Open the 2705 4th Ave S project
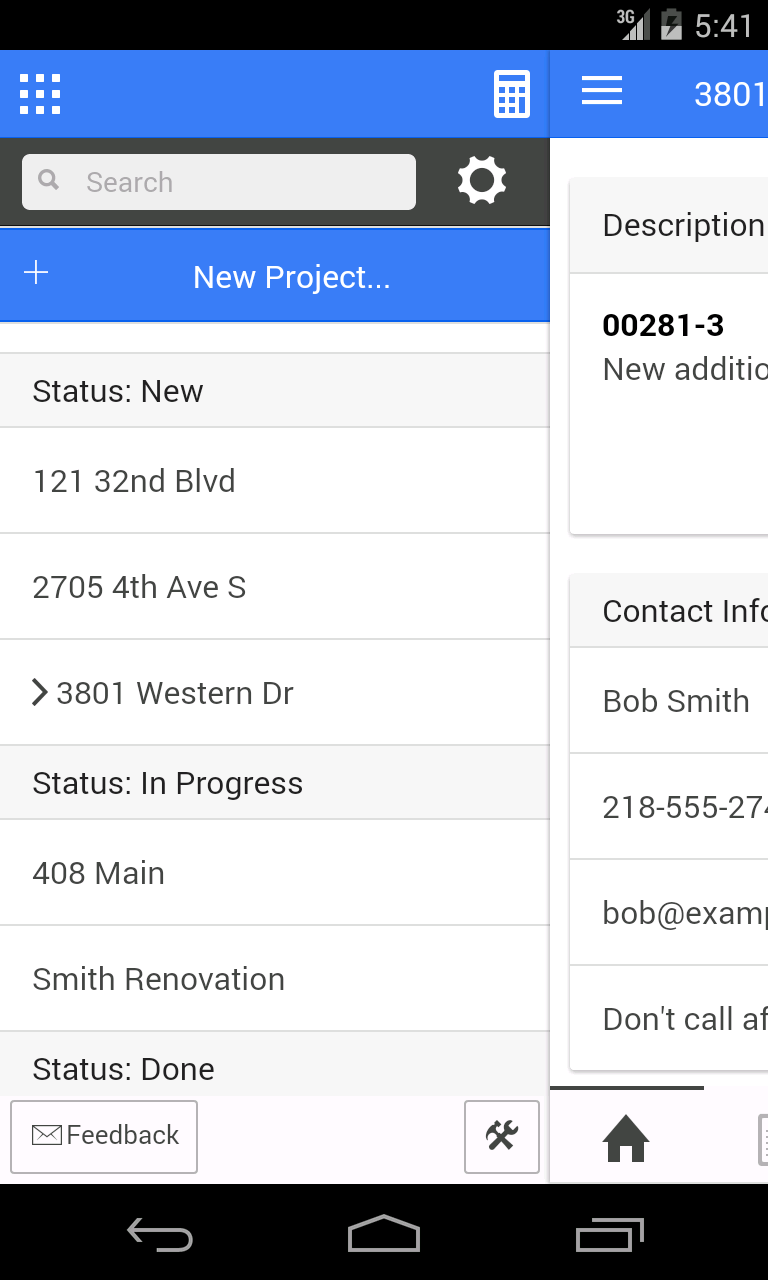Screen dimensions: 768x1280 click(275, 587)
